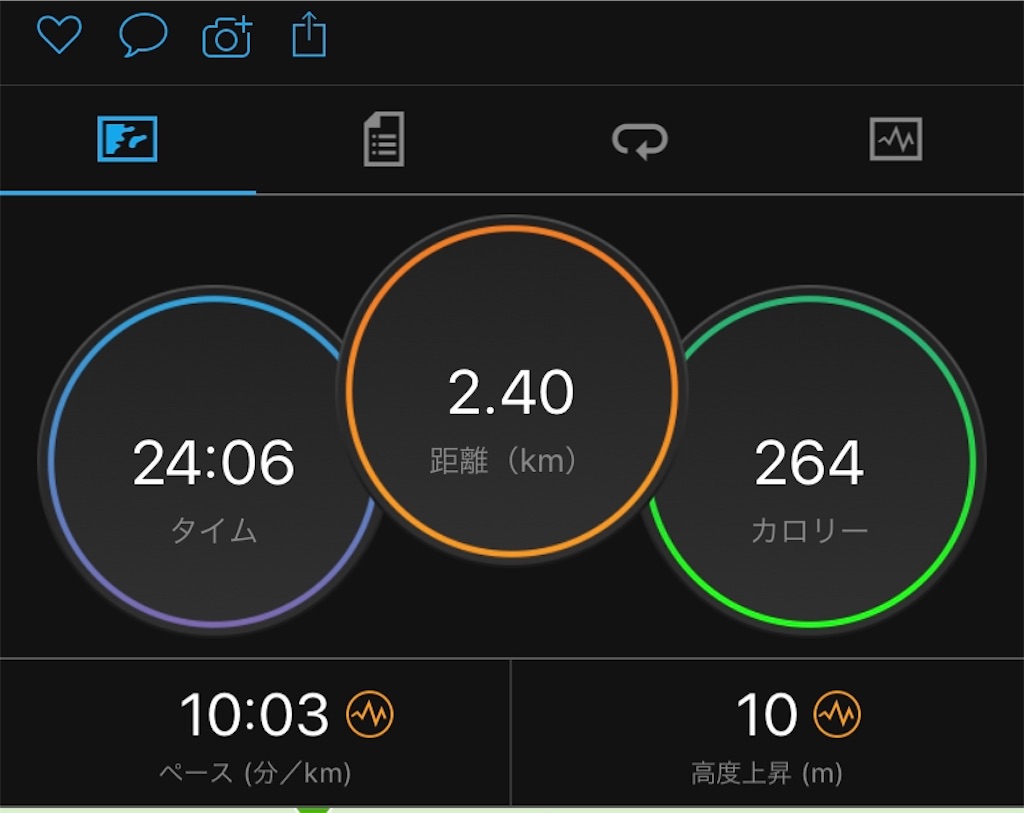Tap the elevation gain chart icon next to 10

click(x=837, y=715)
